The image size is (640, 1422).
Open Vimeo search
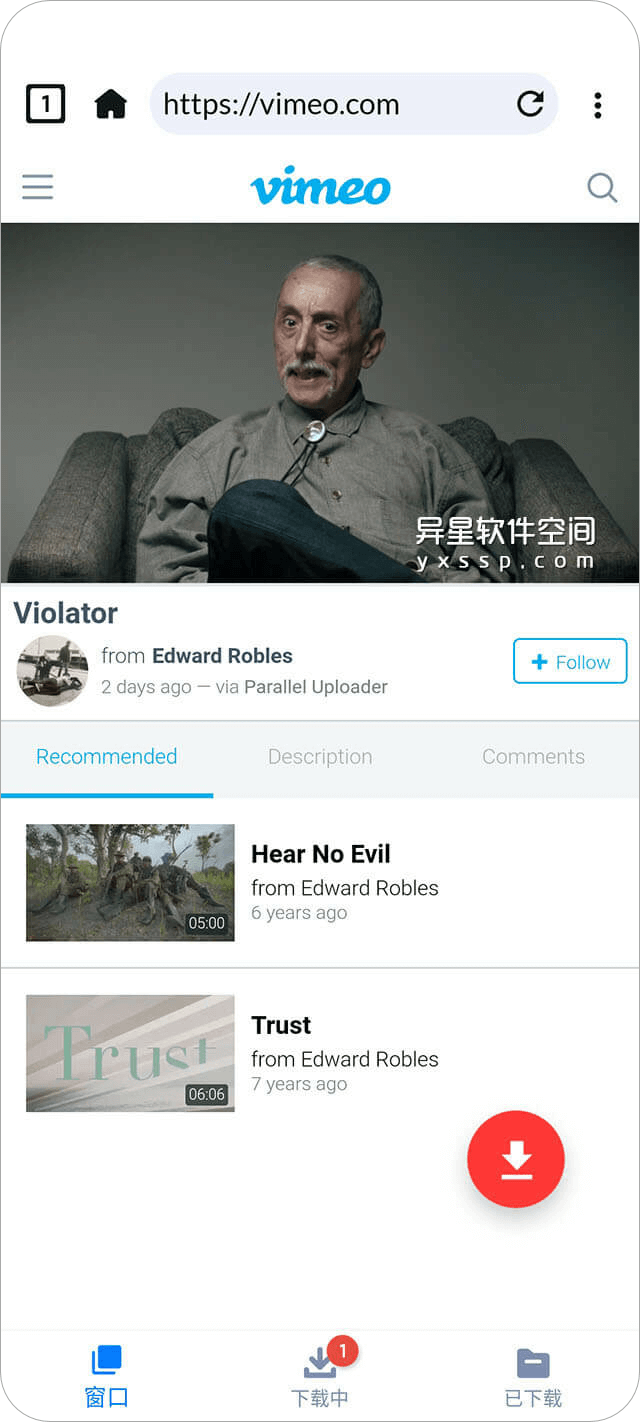(601, 187)
